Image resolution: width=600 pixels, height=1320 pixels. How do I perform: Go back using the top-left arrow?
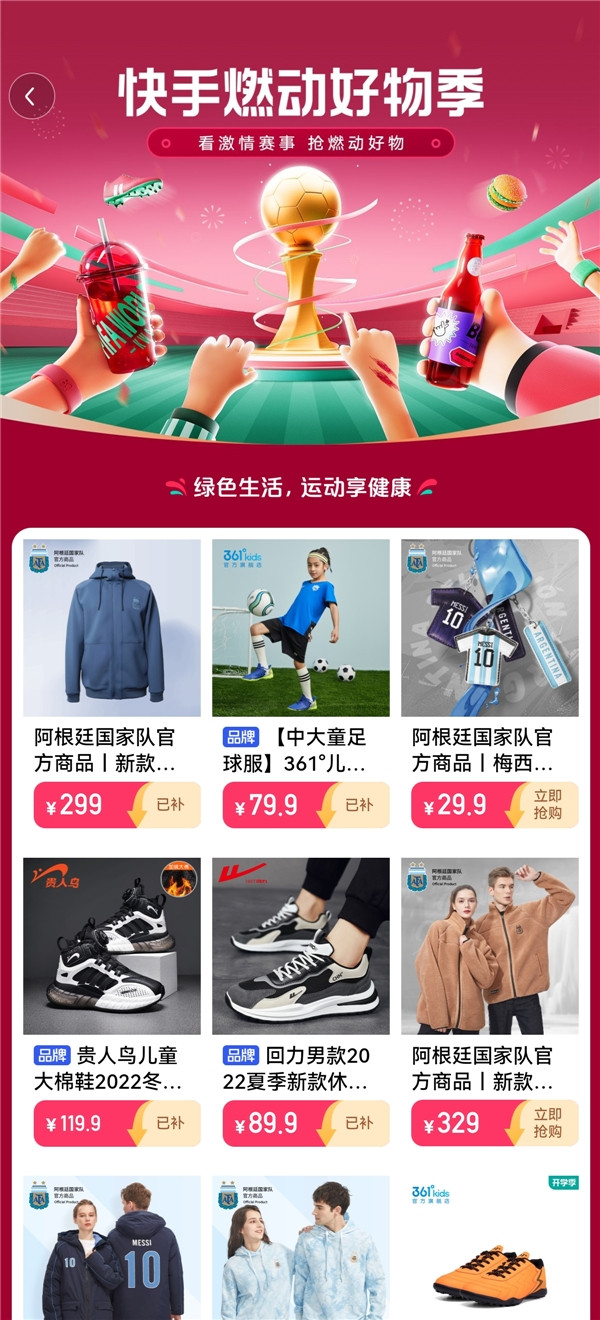tap(31, 96)
